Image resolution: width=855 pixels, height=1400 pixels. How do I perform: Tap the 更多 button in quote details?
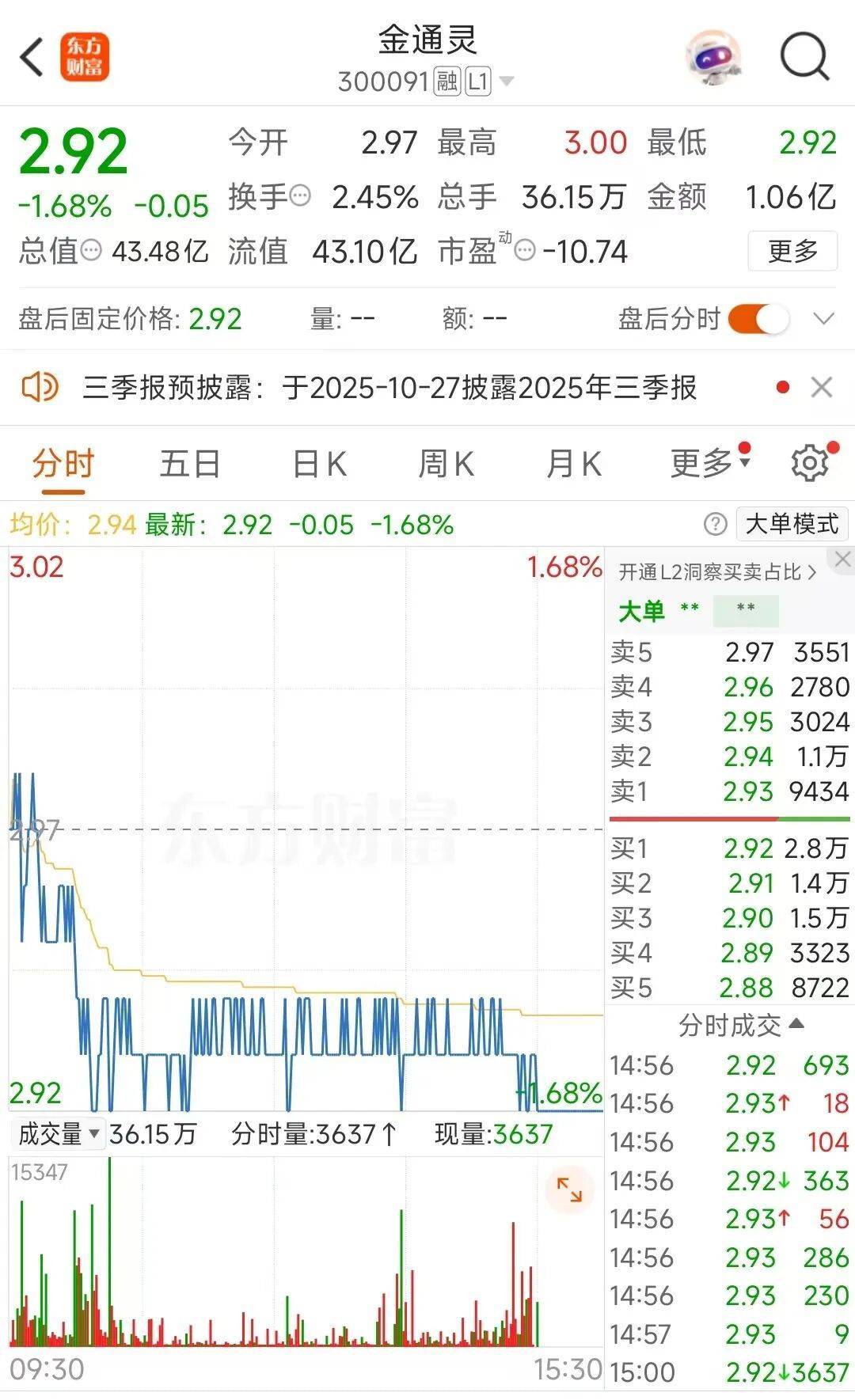(792, 252)
